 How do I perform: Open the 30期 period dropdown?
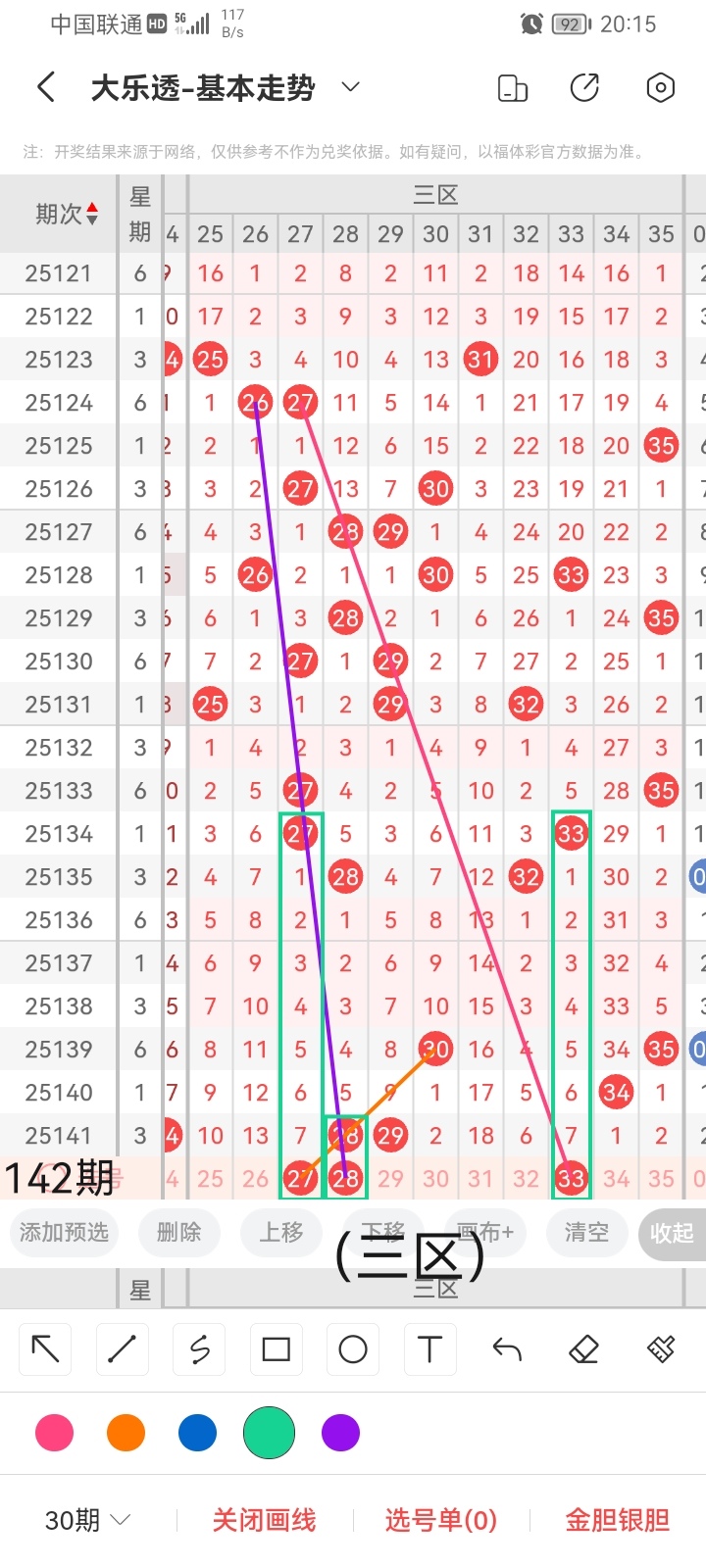pos(88,1520)
